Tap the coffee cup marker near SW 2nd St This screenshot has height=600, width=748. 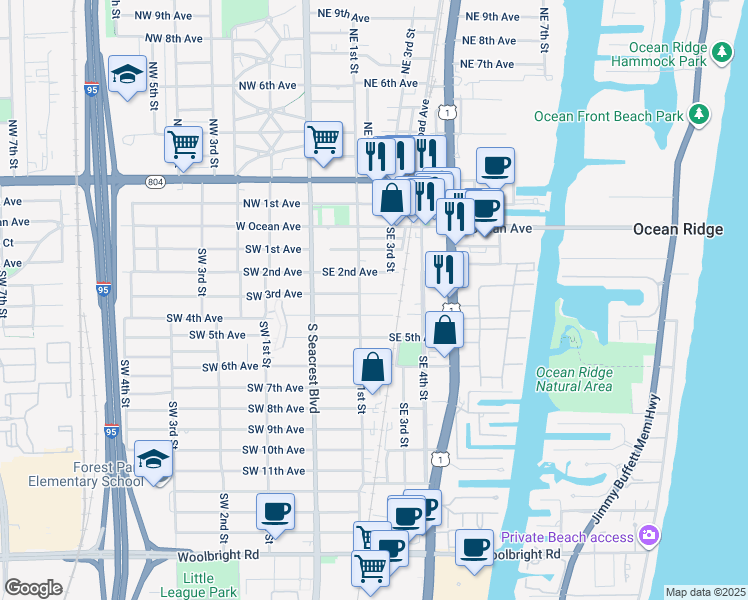point(275,511)
